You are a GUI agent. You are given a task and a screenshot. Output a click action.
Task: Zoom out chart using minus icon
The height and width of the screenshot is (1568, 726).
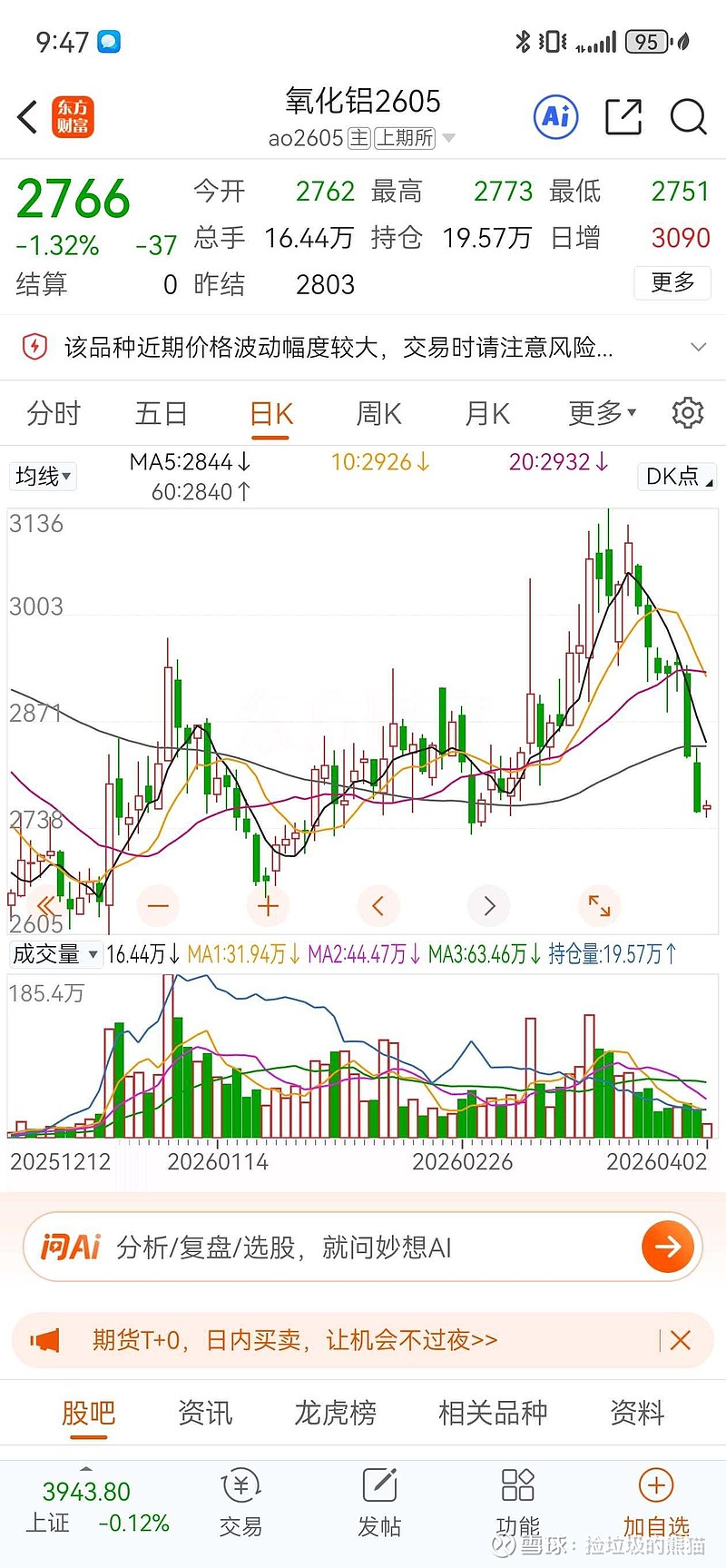[x=158, y=905]
